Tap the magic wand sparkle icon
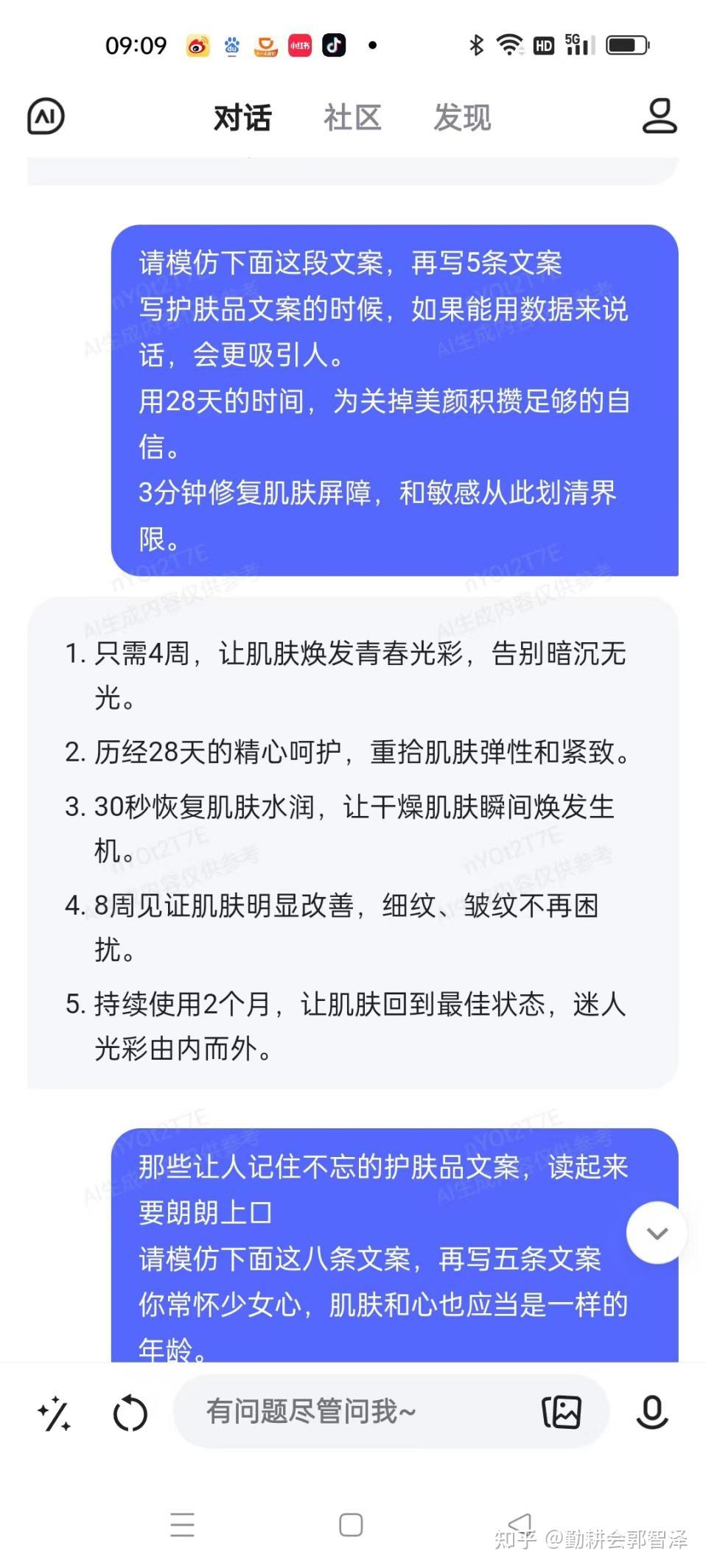 (55, 1413)
